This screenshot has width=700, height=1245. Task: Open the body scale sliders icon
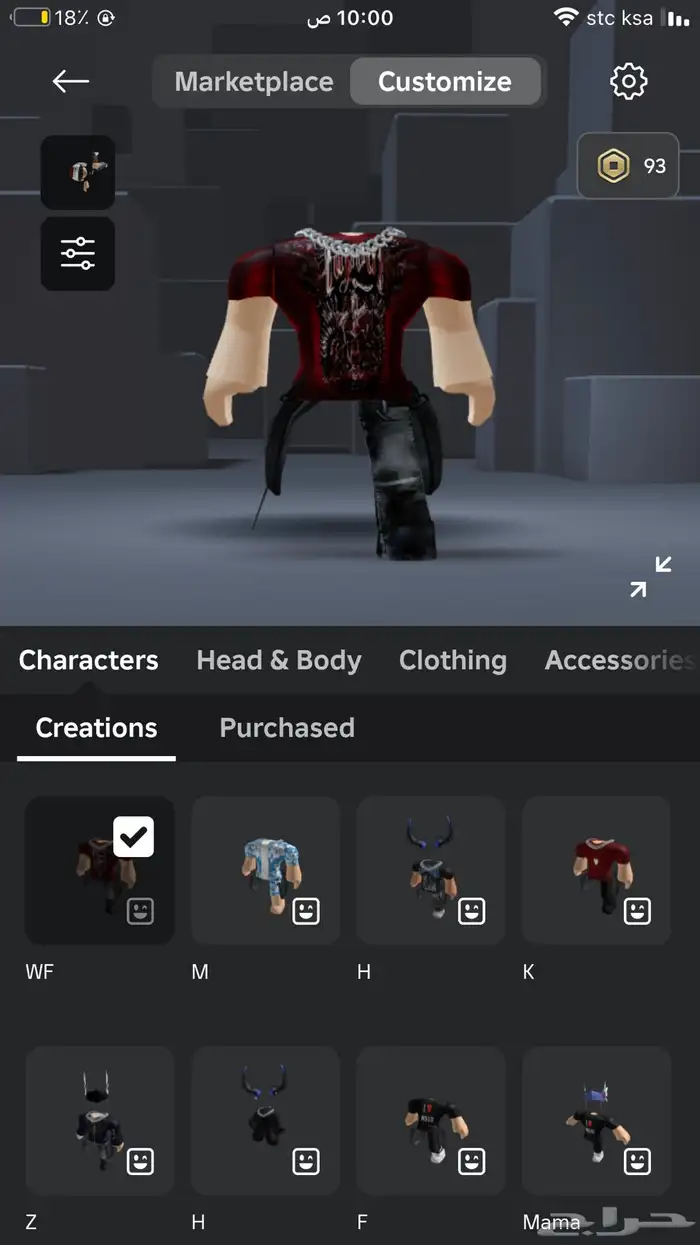(x=78, y=254)
